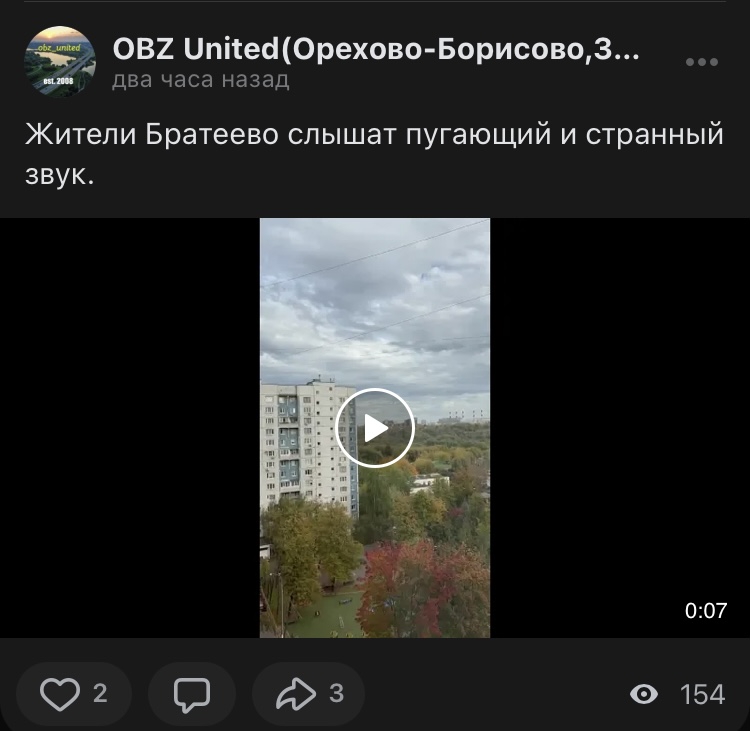Open the post's three-dot menu

(702, 62)
